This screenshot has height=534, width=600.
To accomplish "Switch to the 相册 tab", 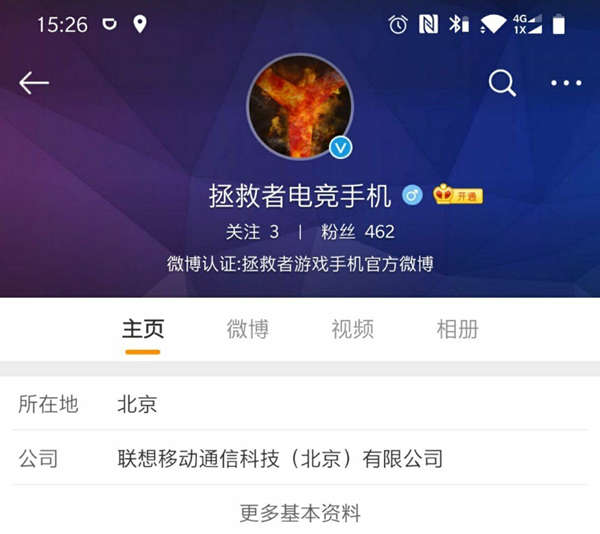I will [x=457, y=329].
